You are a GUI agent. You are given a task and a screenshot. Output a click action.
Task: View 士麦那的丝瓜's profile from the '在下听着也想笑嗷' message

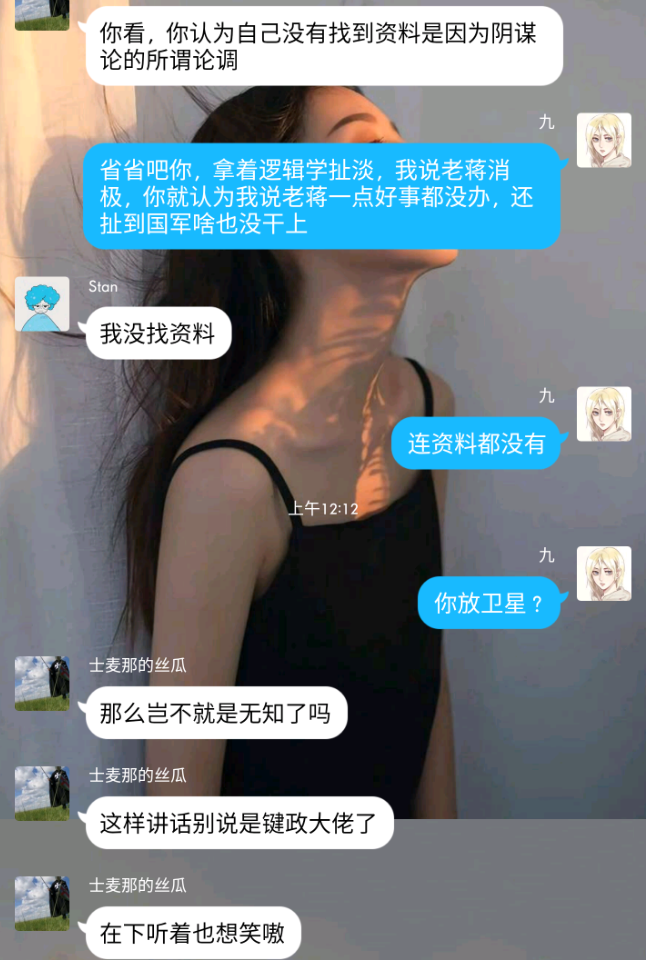coord(42,904)
